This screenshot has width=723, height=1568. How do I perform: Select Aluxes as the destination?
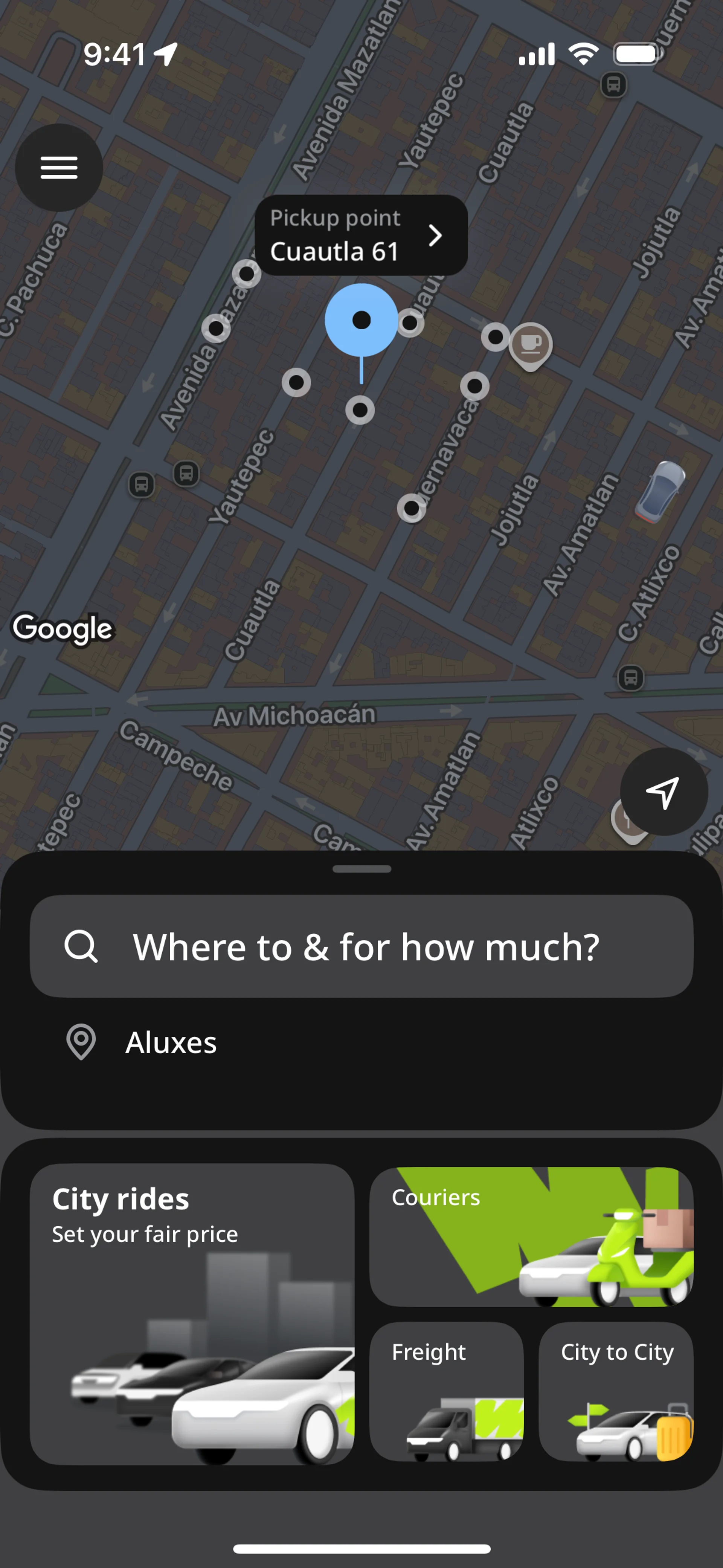(171, 1042)
